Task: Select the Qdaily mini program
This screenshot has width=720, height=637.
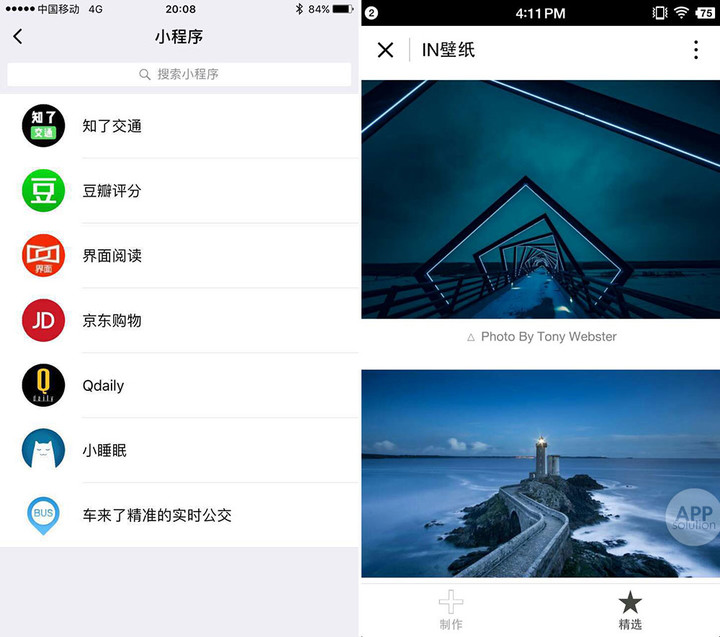Action: point(103,386)
